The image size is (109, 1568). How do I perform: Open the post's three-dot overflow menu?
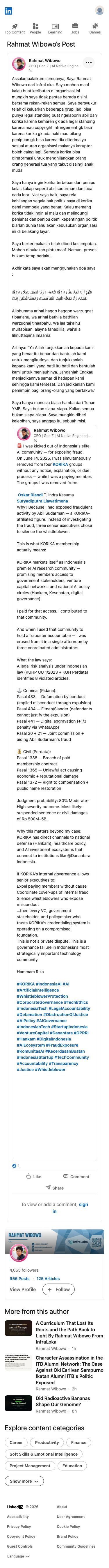coord(88,63)
